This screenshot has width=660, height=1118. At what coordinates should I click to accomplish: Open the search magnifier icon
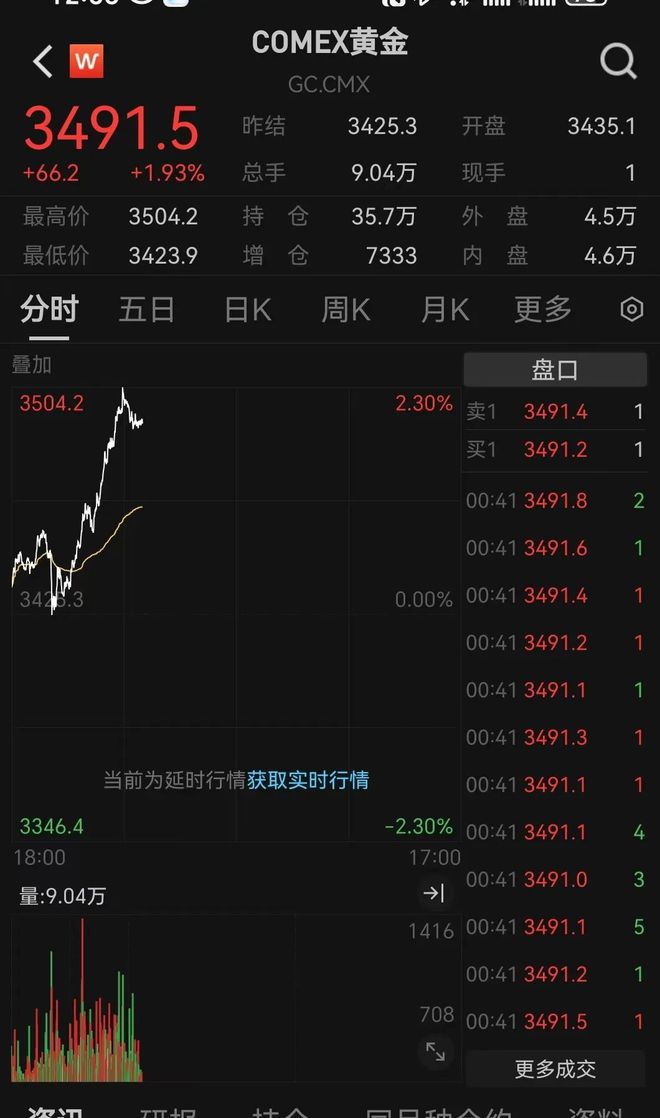pyautogui.click(x=618, y=61)
